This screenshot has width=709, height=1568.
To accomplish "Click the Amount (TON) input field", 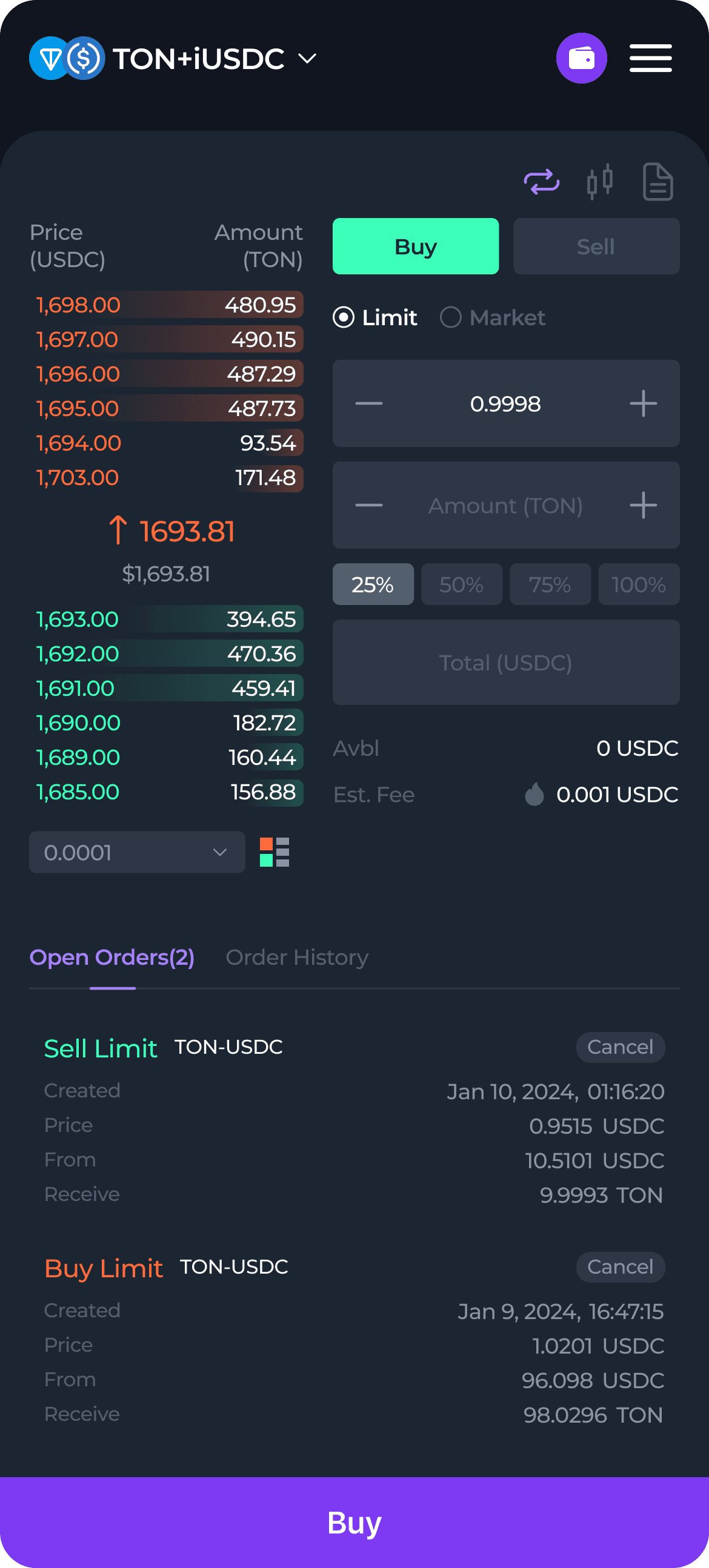I will pos(506,505).
